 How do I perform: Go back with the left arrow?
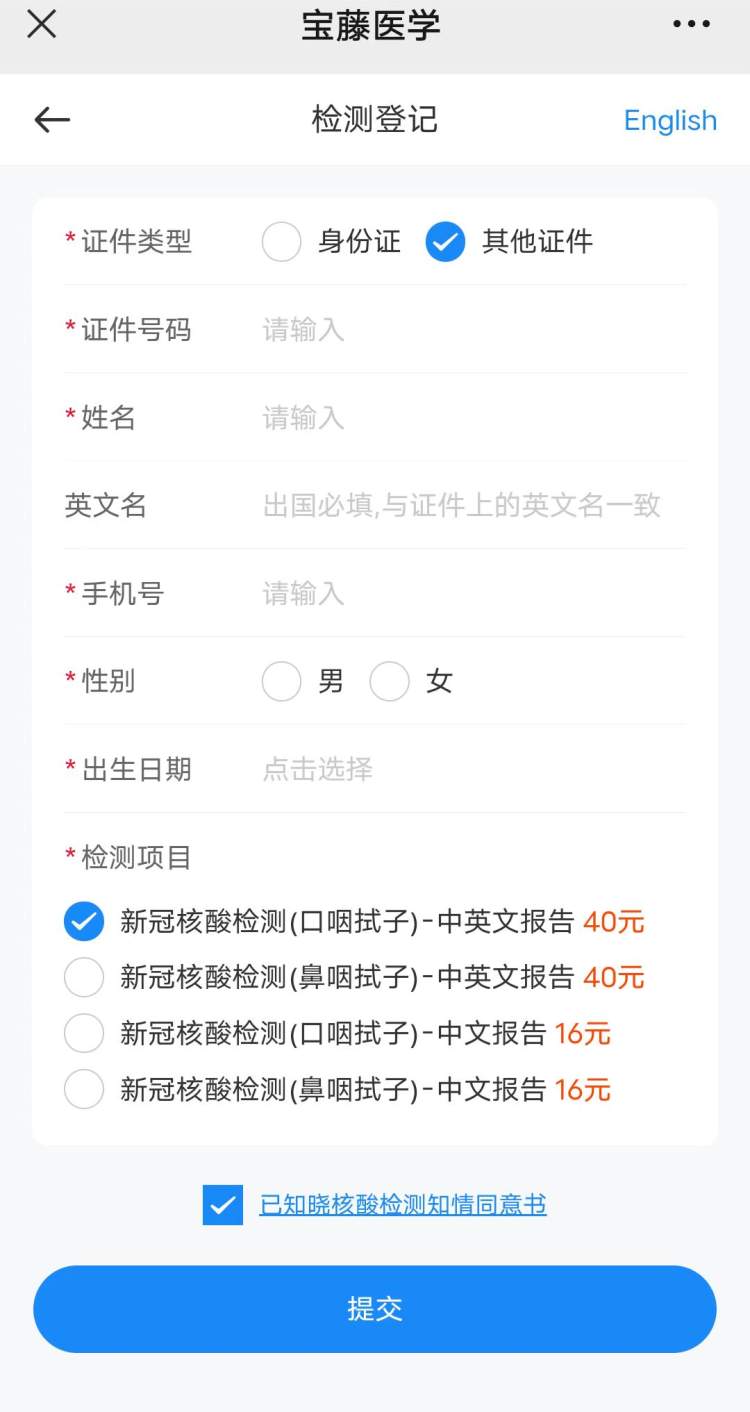pyautogui.click(x=52, y=120)
